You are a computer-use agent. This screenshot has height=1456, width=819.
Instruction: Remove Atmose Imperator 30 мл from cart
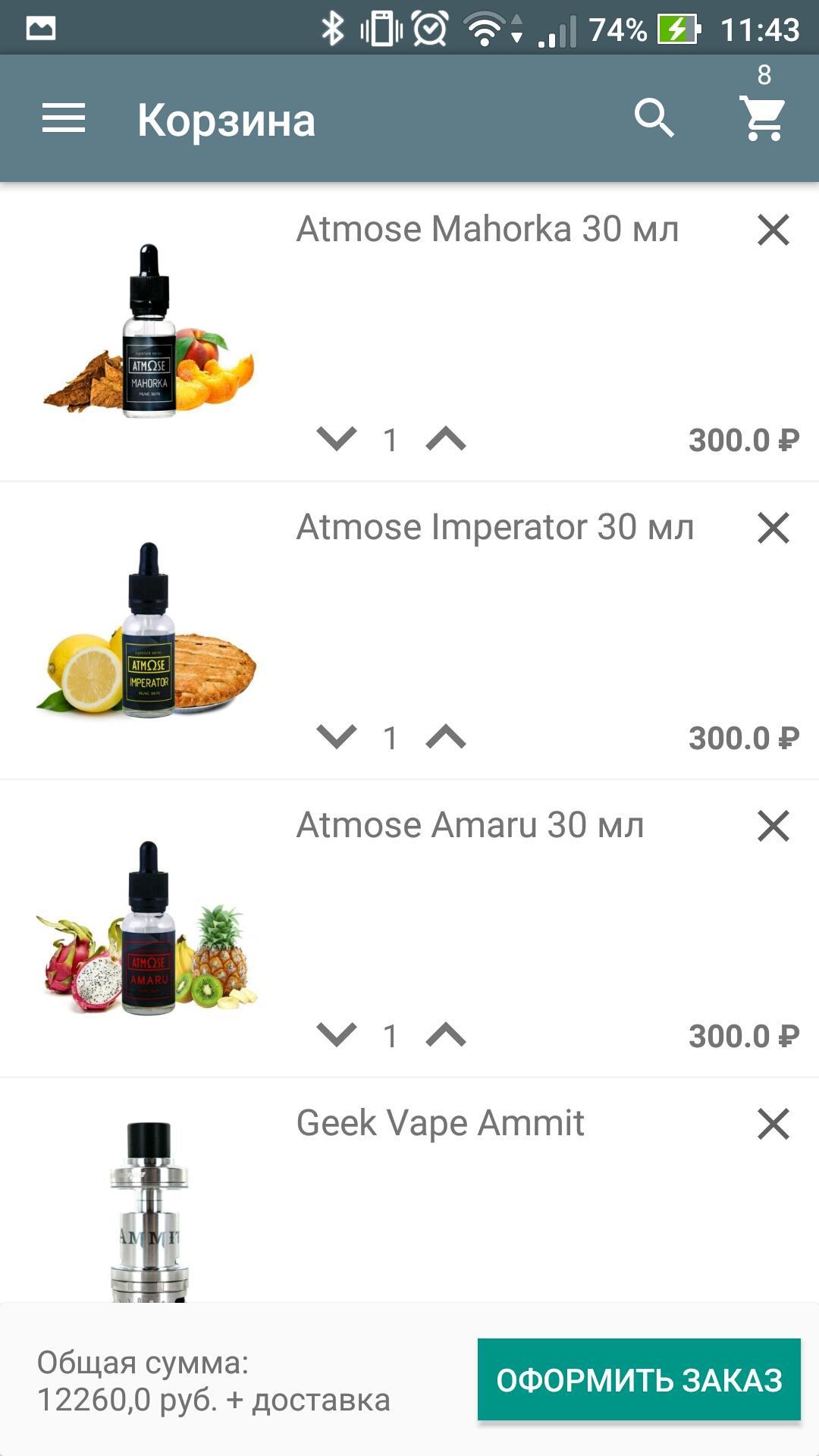tap(773, 528)
